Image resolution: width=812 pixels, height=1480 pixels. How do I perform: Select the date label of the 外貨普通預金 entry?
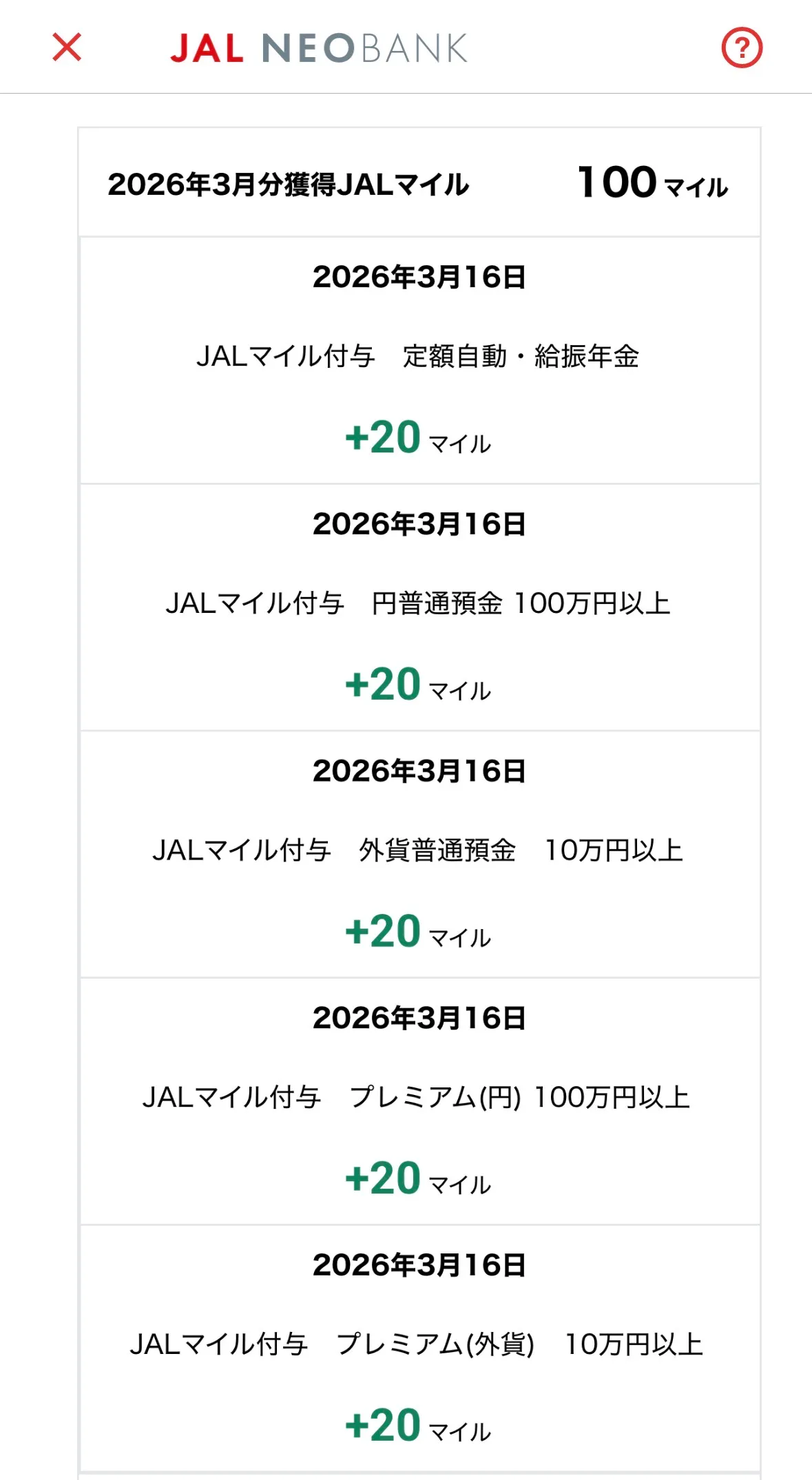click(x=419, y=771)
